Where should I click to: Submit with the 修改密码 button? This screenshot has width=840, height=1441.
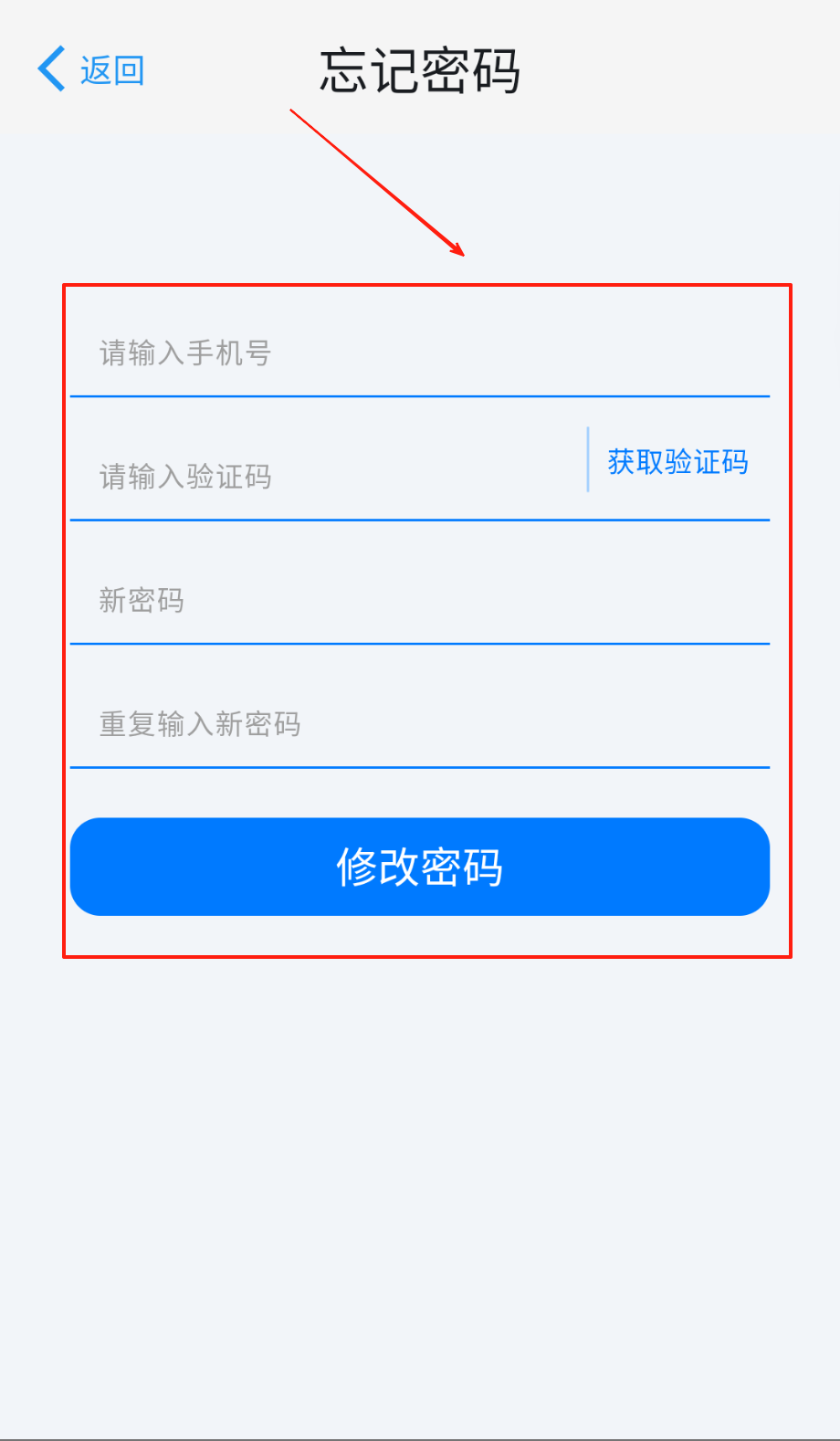click(420, 867)
